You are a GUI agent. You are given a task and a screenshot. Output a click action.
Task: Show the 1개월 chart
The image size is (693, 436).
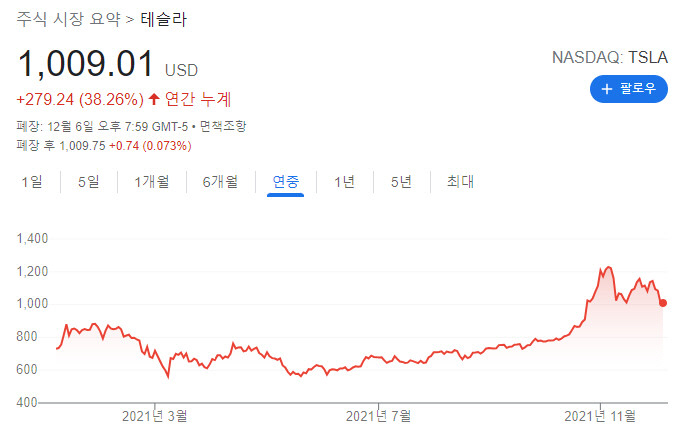pos(151,181)
